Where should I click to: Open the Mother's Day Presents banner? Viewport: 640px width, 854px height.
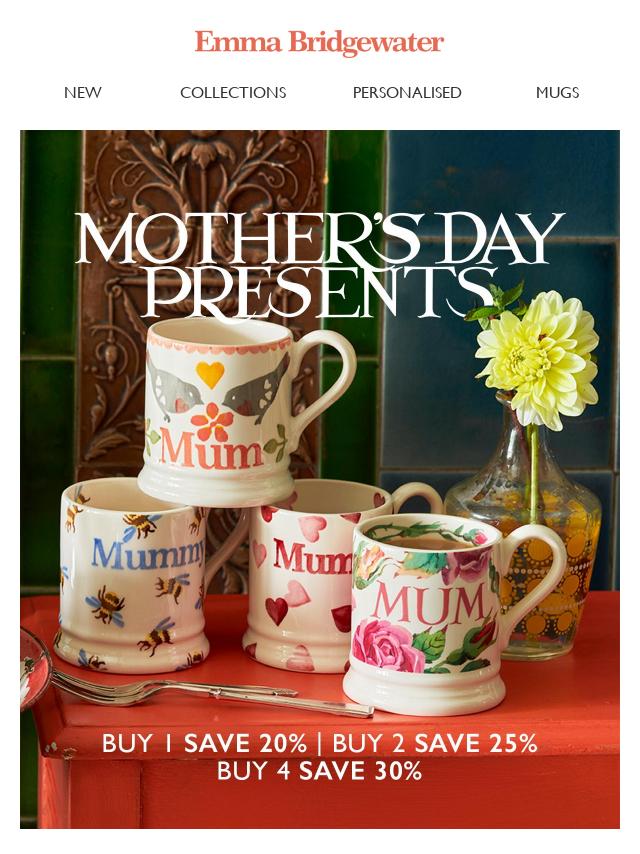point(320,480)
